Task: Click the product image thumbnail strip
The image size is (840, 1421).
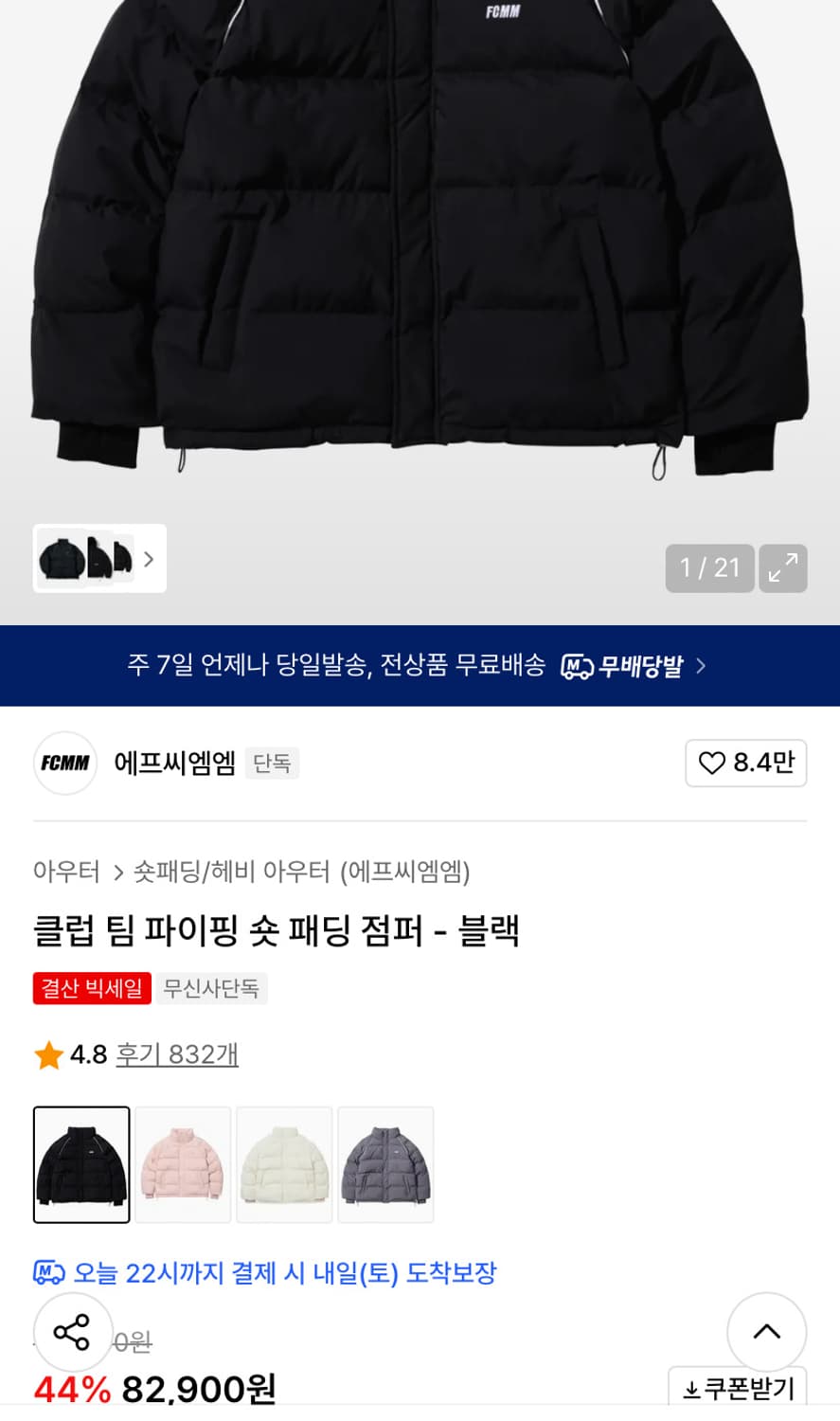Action: (x=91, y=559)
